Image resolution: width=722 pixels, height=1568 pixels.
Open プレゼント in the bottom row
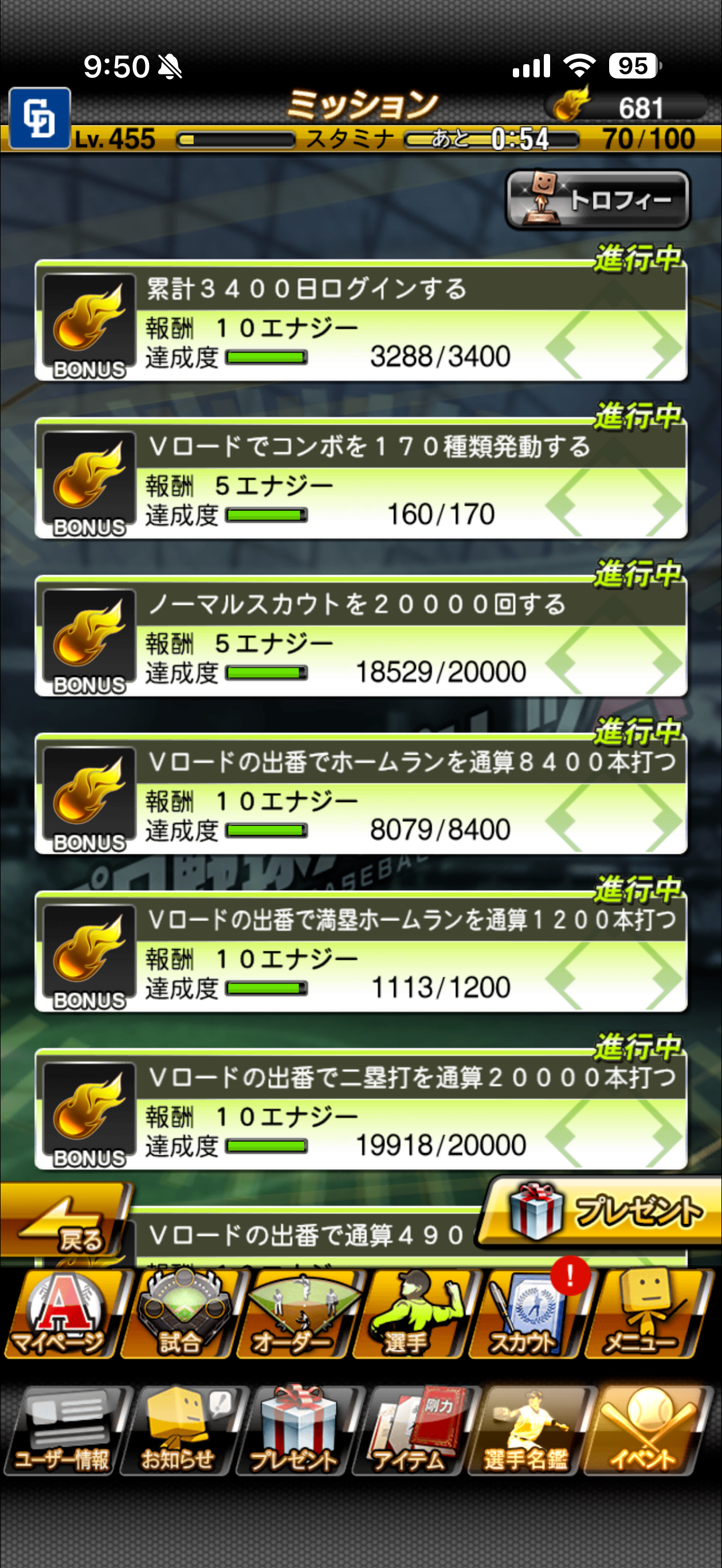(296, 1432)
